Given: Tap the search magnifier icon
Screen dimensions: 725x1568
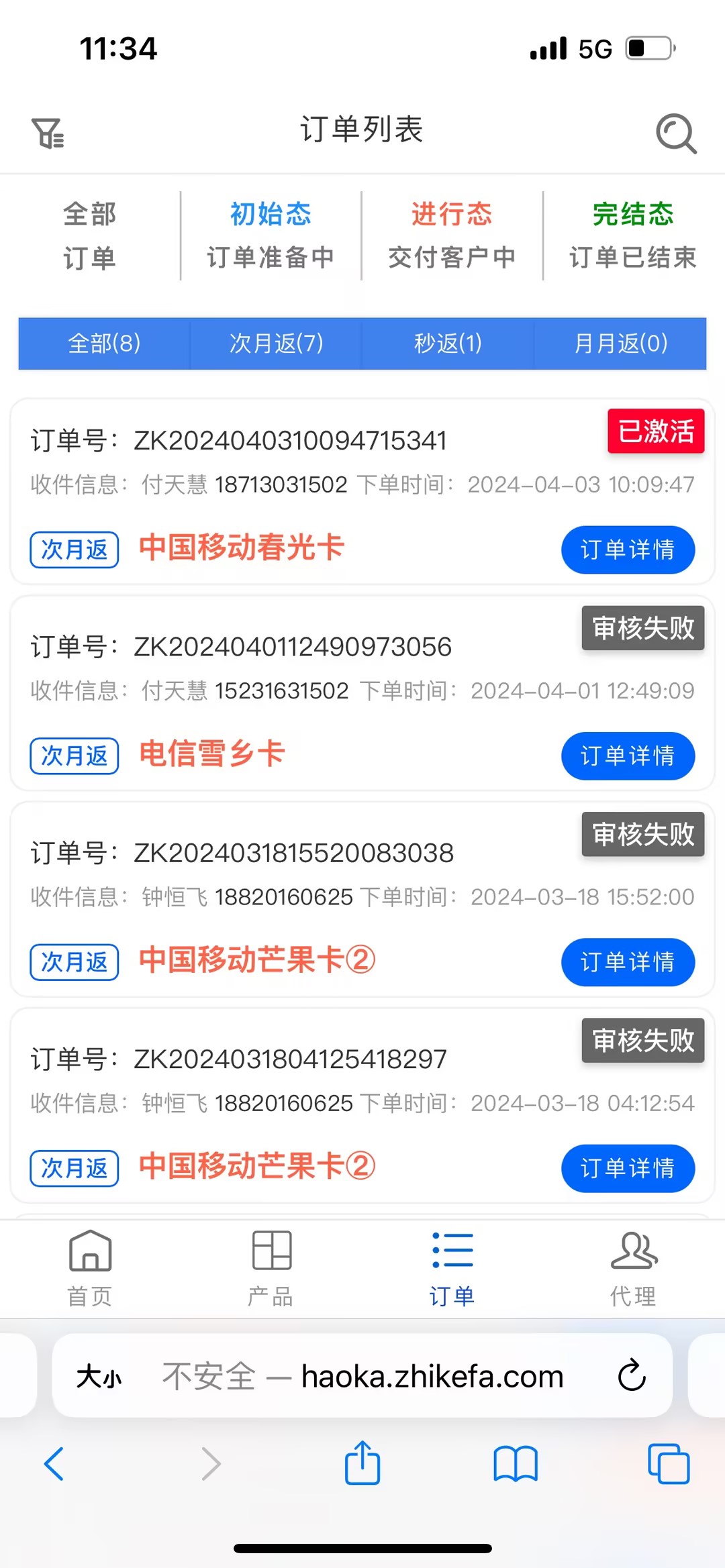Looking at the screenshot, I should (x=676, y=133).
